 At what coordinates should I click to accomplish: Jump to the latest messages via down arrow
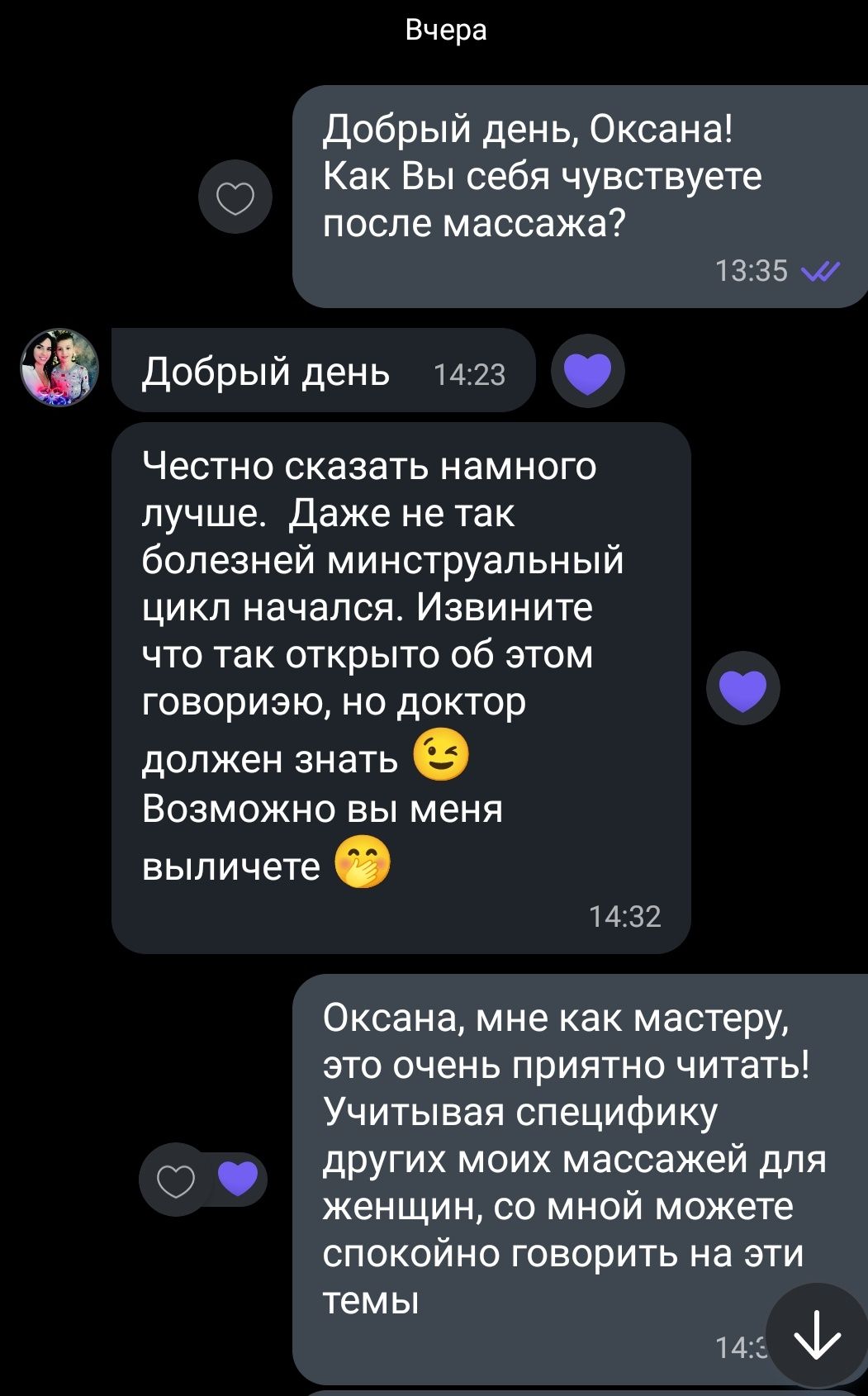tap(816, 1334)
